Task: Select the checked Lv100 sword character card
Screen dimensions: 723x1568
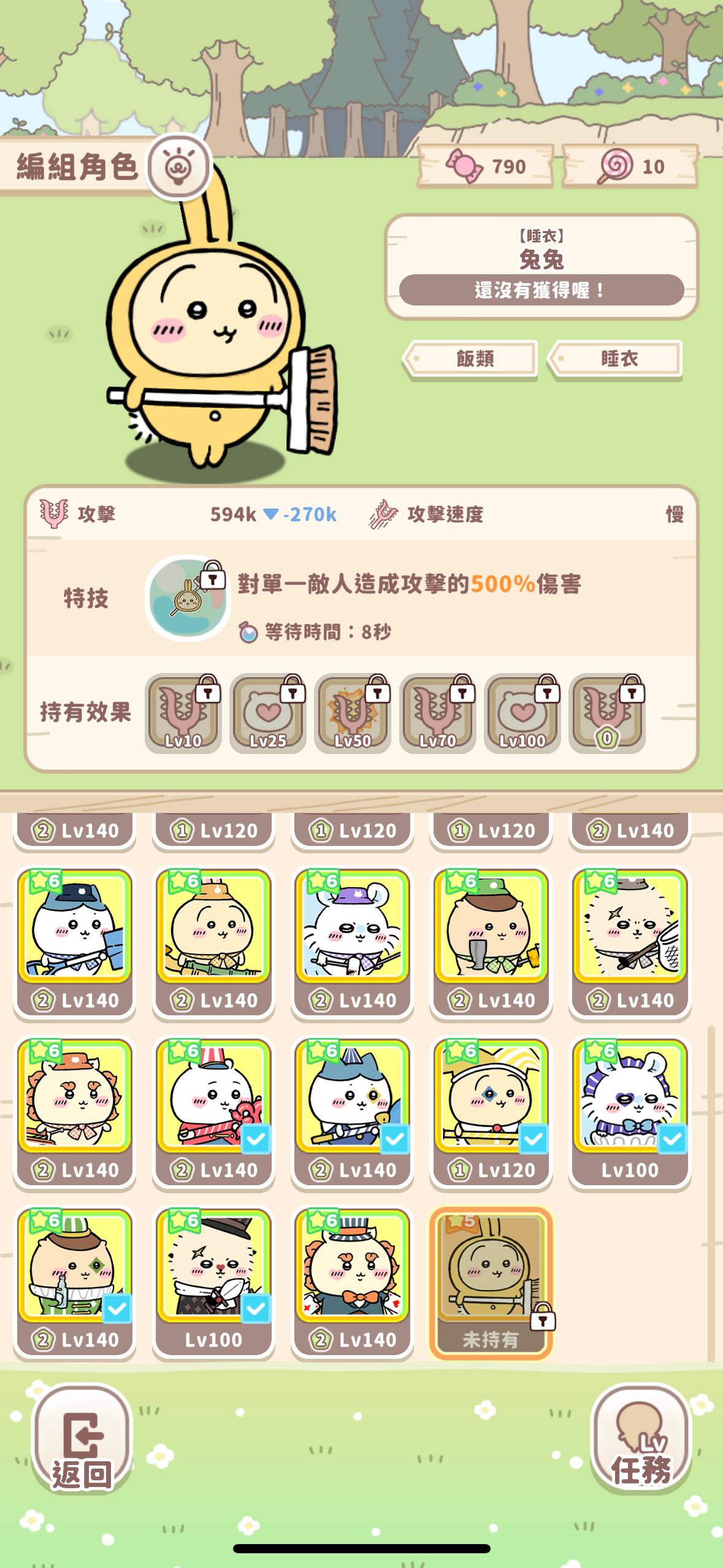Action: click(x=213, y=1283)
